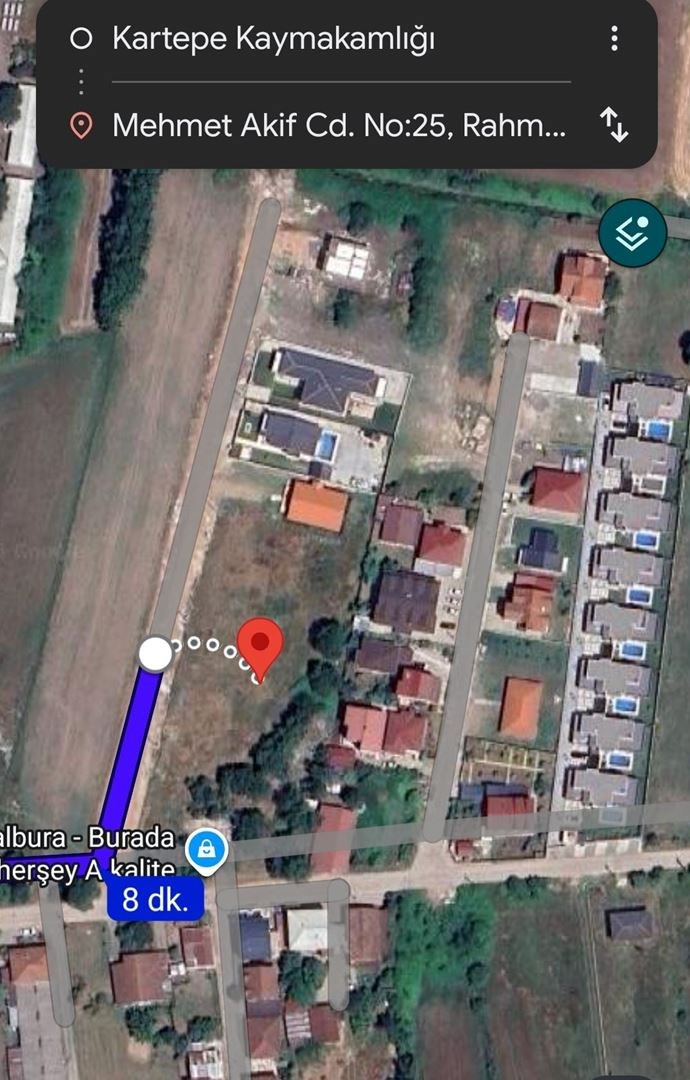Select the 8 dk. route label
This screenshot has width=690, height=1080.
(x=156, y=899)
